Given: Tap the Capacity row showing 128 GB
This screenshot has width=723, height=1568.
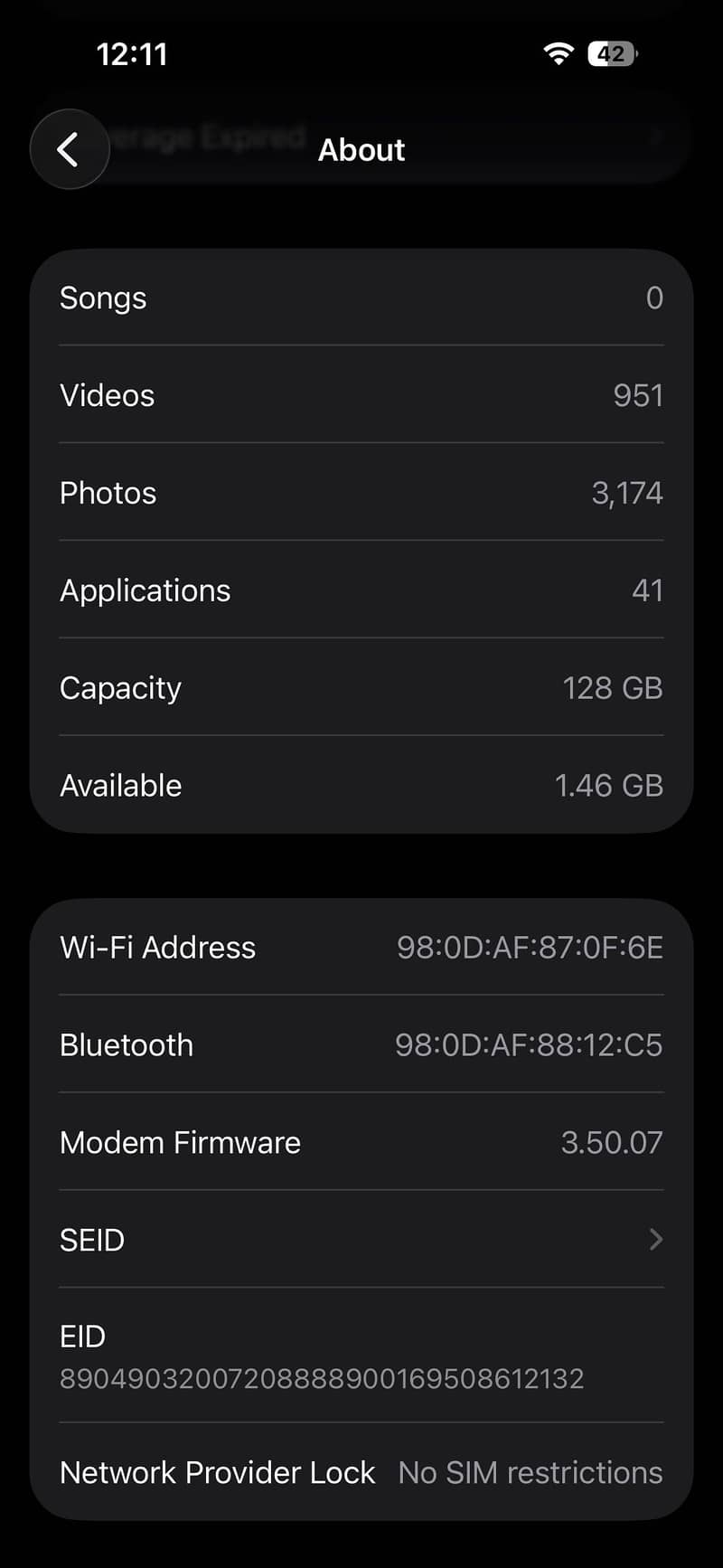Looking at the screenshot, I should 361,687.
